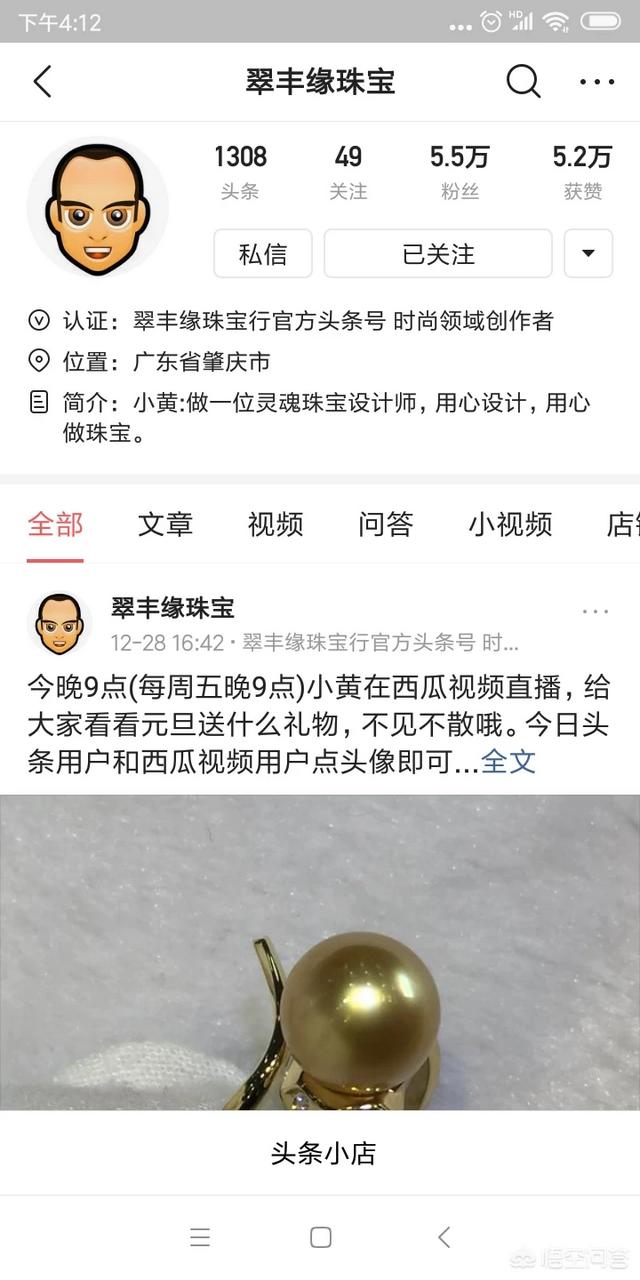640x1280 pixels.
Task: Show the 全部 tab
Action: click(55, 524)
